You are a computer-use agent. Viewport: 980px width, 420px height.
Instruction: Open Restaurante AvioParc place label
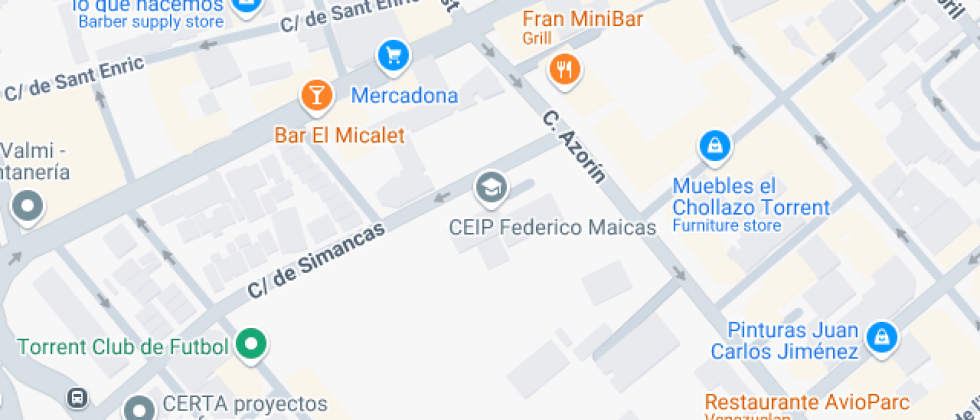coord(807,402)
